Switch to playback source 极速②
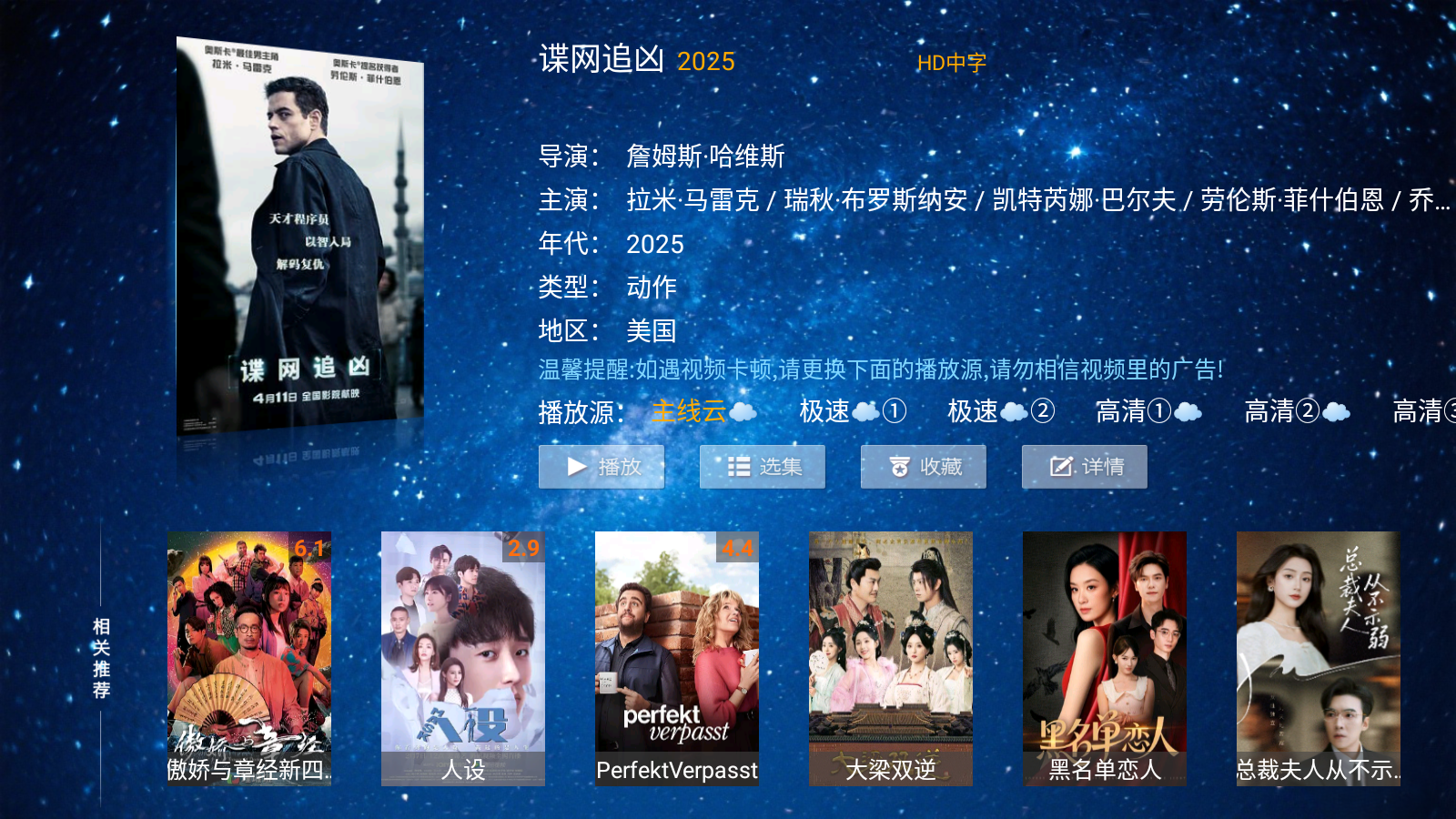The height and width of the screenshot is (819, 1456). (x=1001, y=411)
